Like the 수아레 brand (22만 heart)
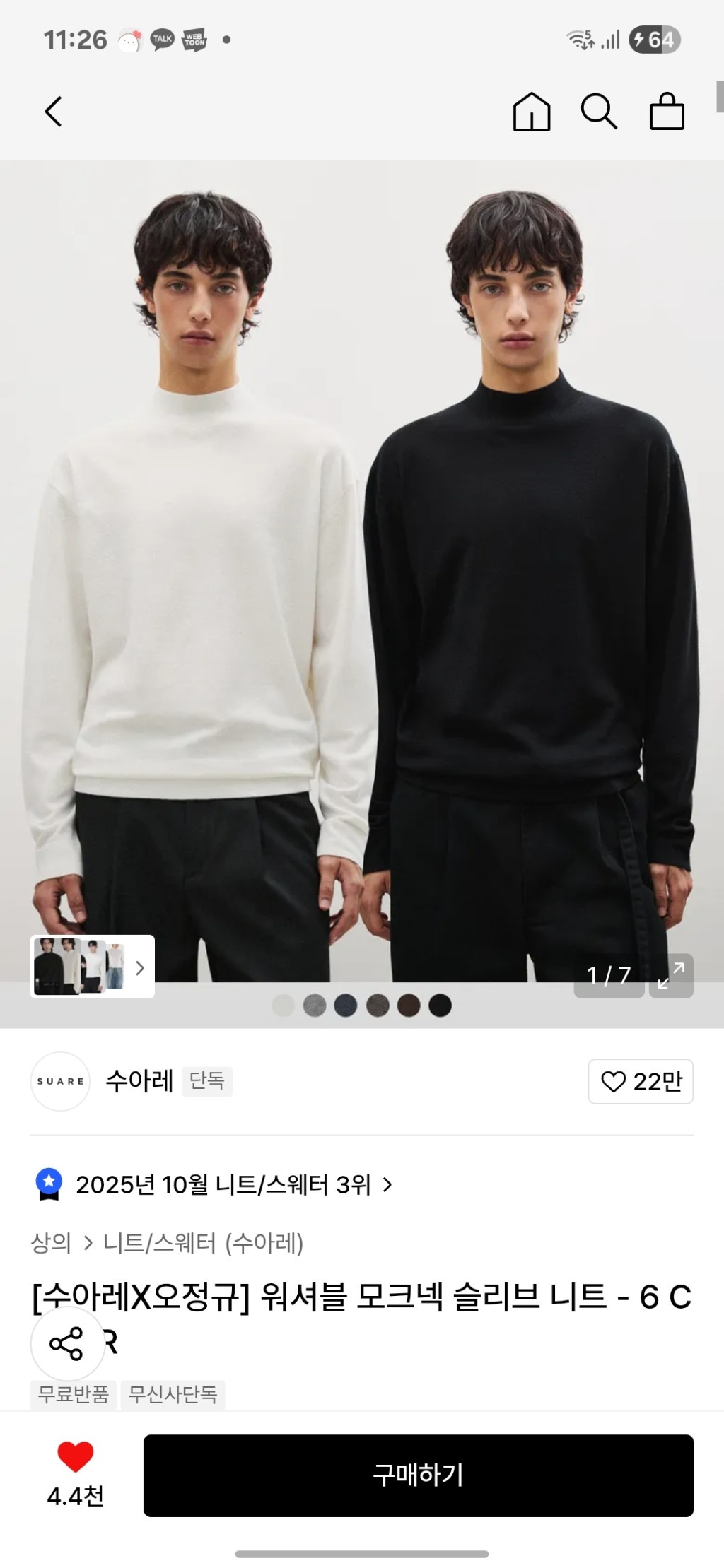This screenshot has height=1568, width=724. coord(641,1080)
